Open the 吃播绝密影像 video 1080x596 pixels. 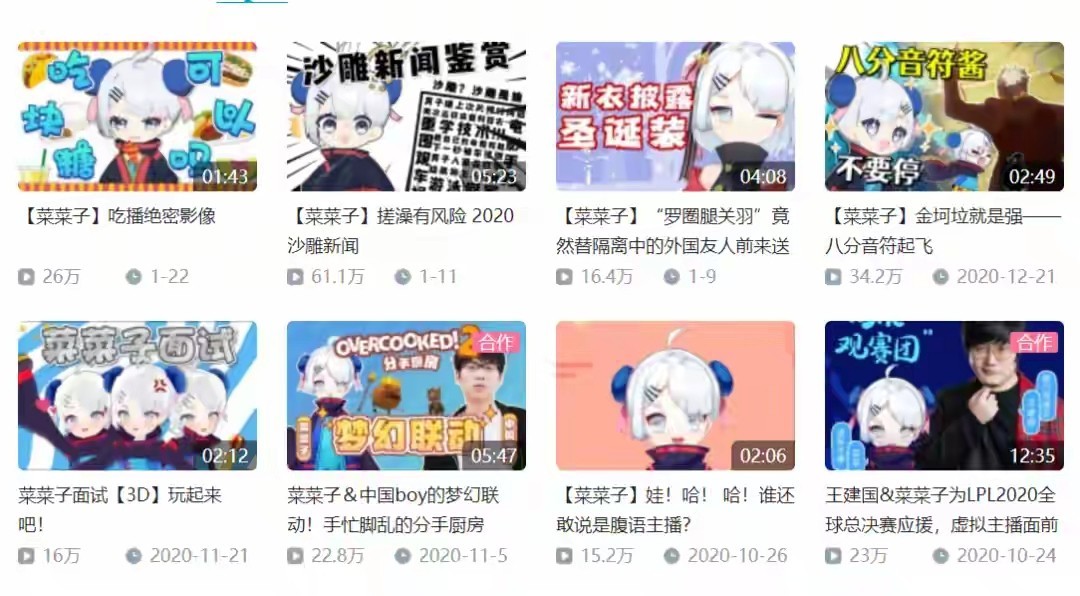point(137,116)
